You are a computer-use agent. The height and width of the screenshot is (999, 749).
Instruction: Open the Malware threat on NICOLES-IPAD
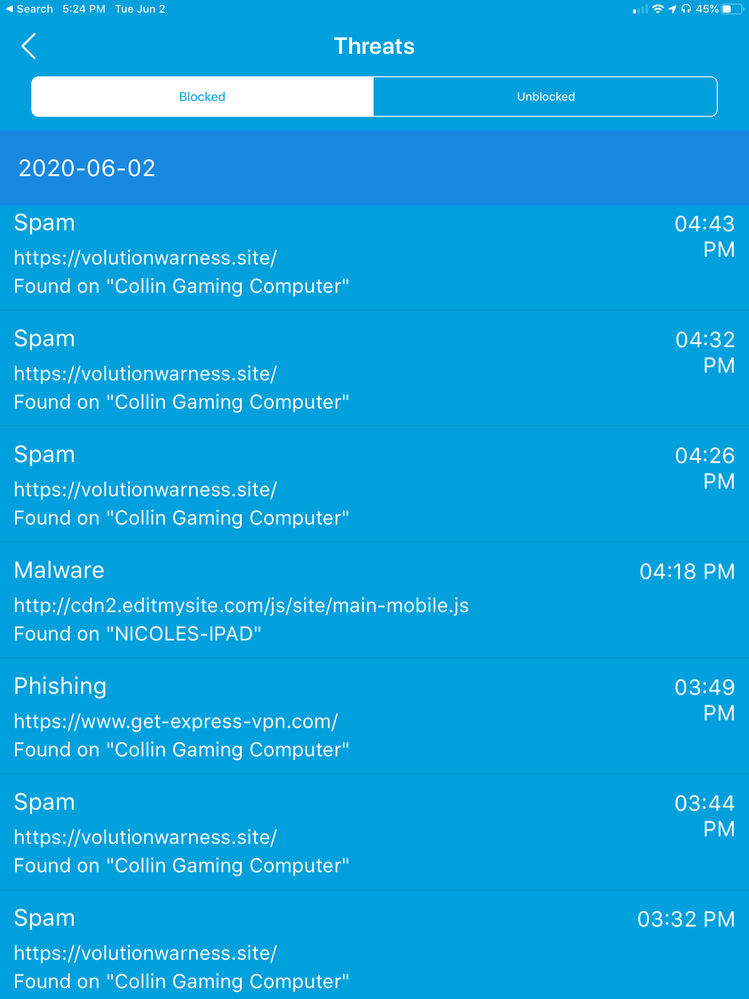tap(374, 602)
